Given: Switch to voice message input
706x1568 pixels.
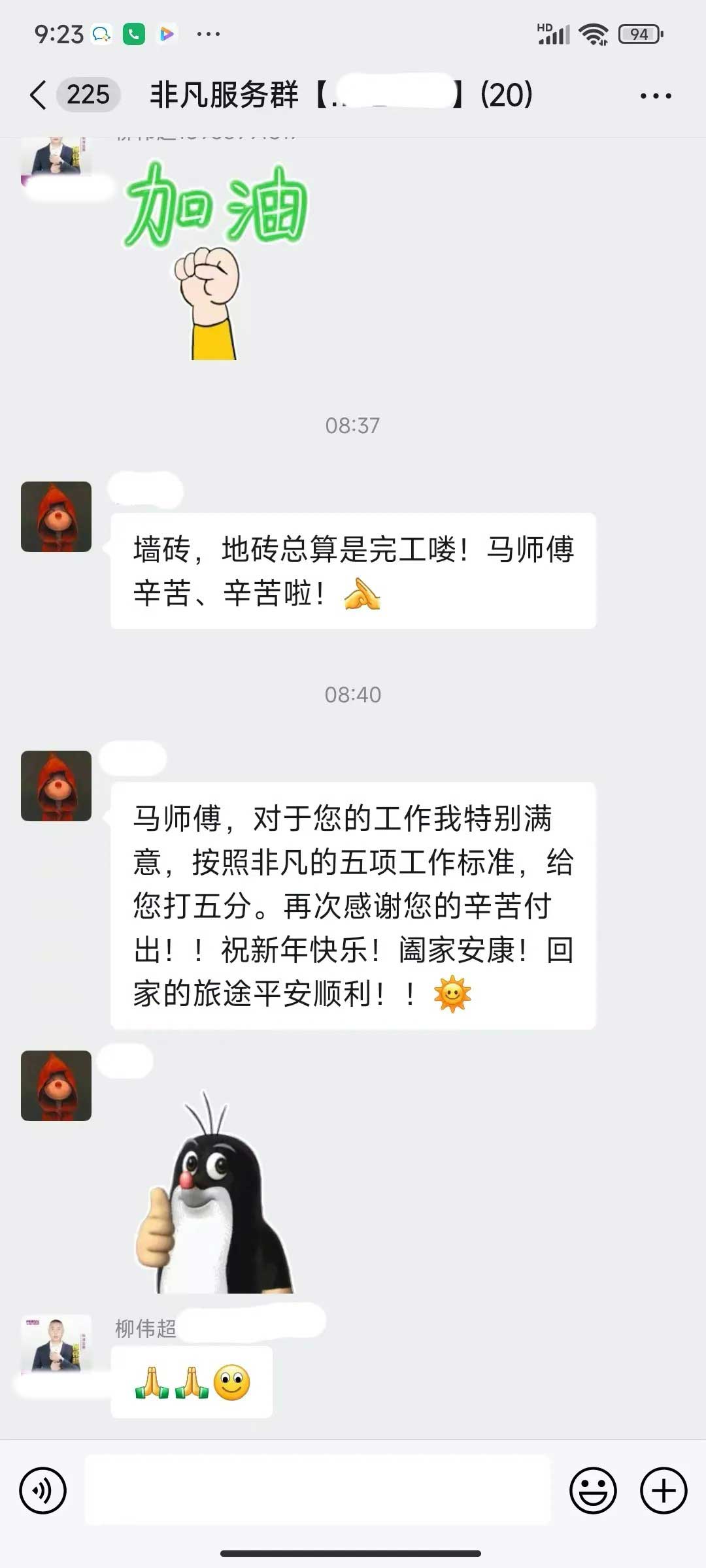Looking at the screenshot, I should [43, 1491].
